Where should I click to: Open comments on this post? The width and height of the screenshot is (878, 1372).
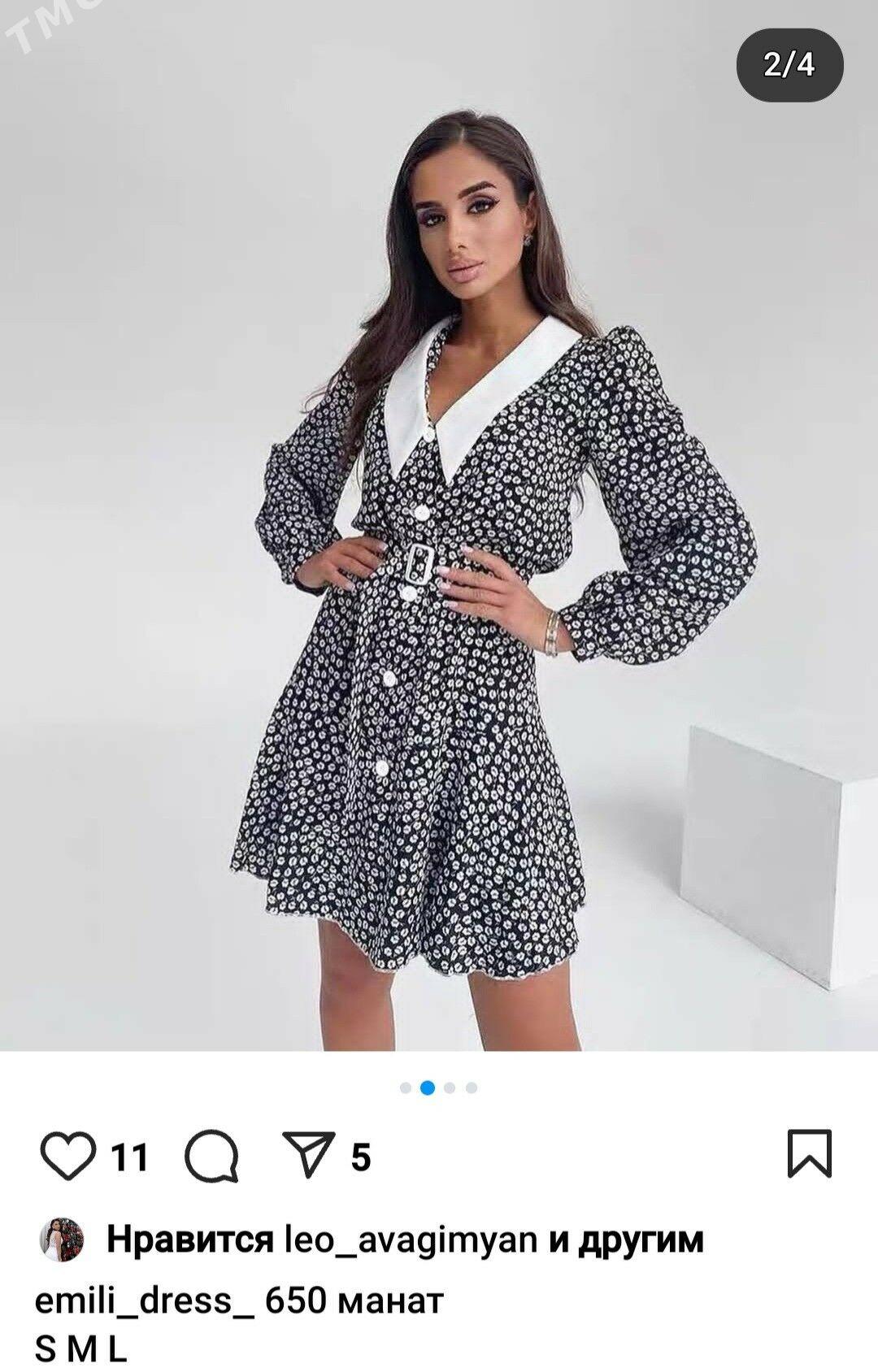click(x=211, y=1156)
